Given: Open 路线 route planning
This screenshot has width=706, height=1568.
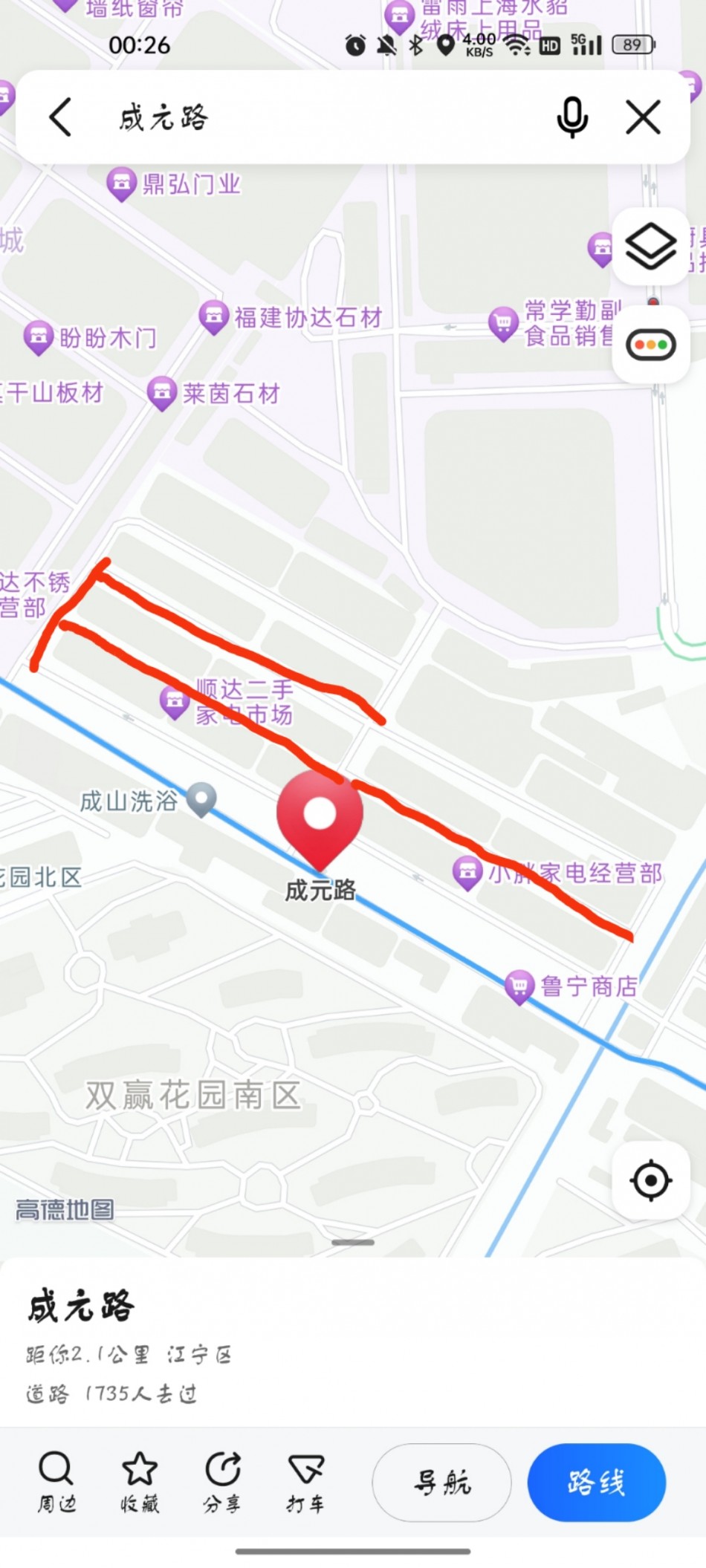Looking at the screenshot, I should point(596,1483).
